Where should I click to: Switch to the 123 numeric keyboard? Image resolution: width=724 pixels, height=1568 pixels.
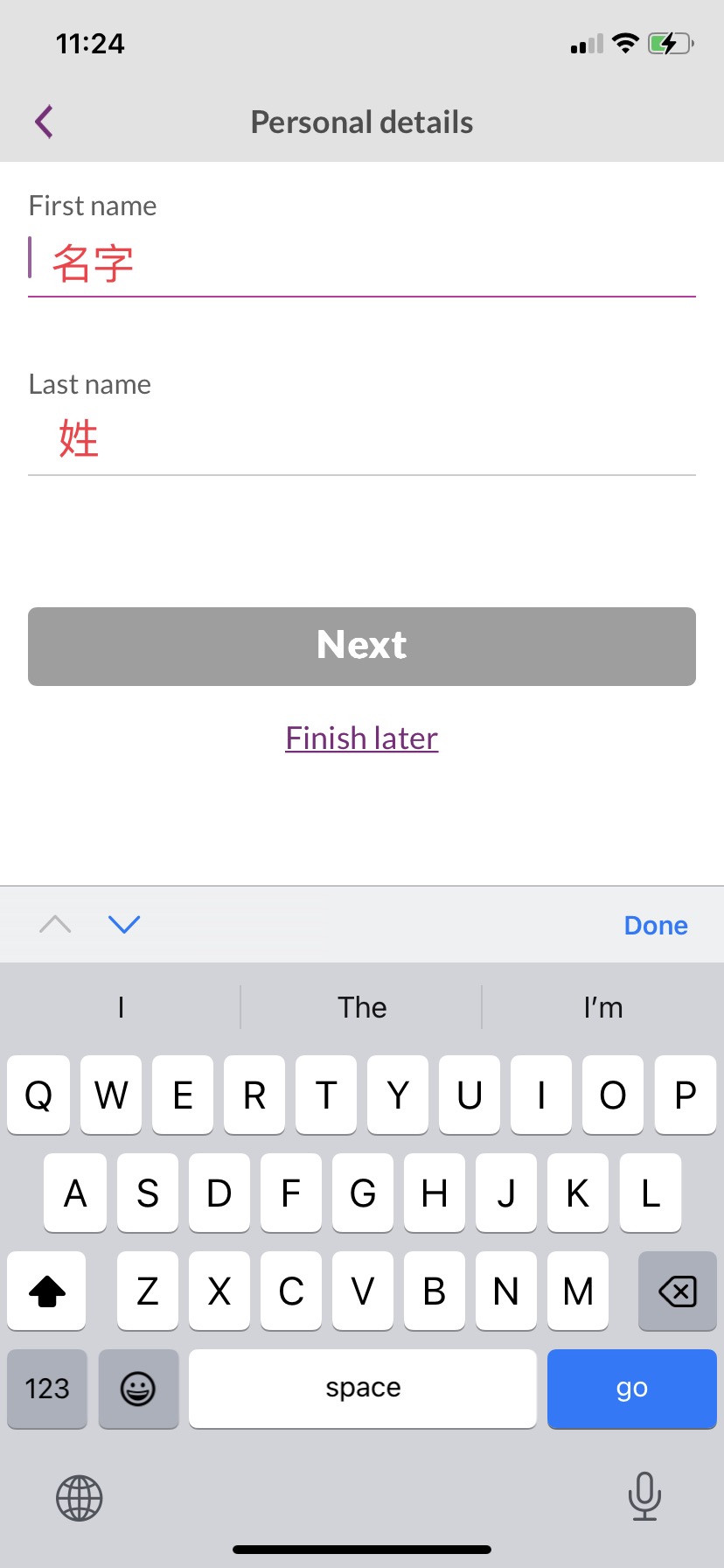click(47, 1389)
